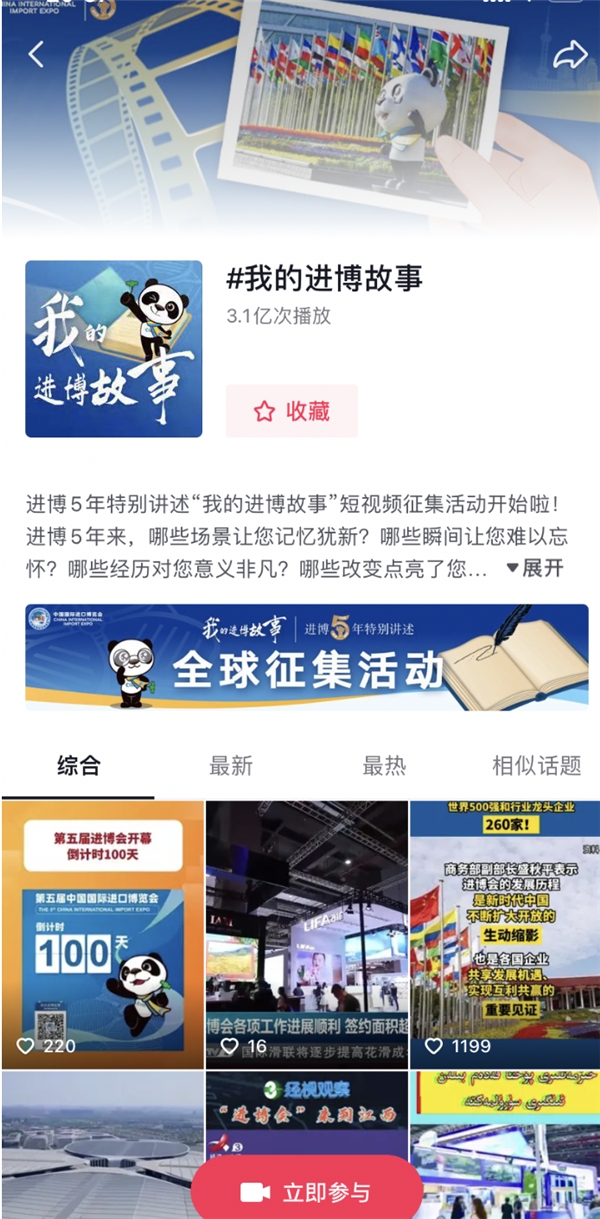Open the 相似话题 tab
Image resolution: width=600 pixels, height=1219 pixels.
(536, 766)
